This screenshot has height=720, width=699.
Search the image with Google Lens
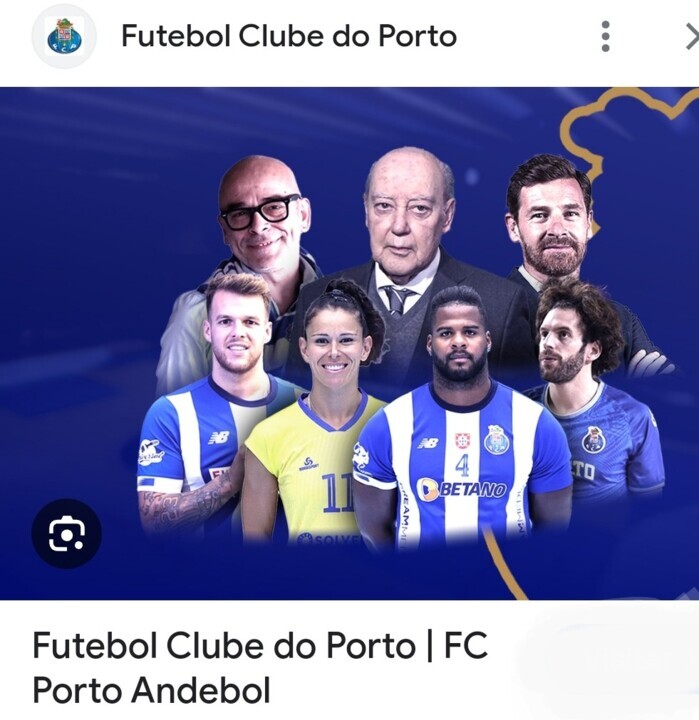point(66,534)
